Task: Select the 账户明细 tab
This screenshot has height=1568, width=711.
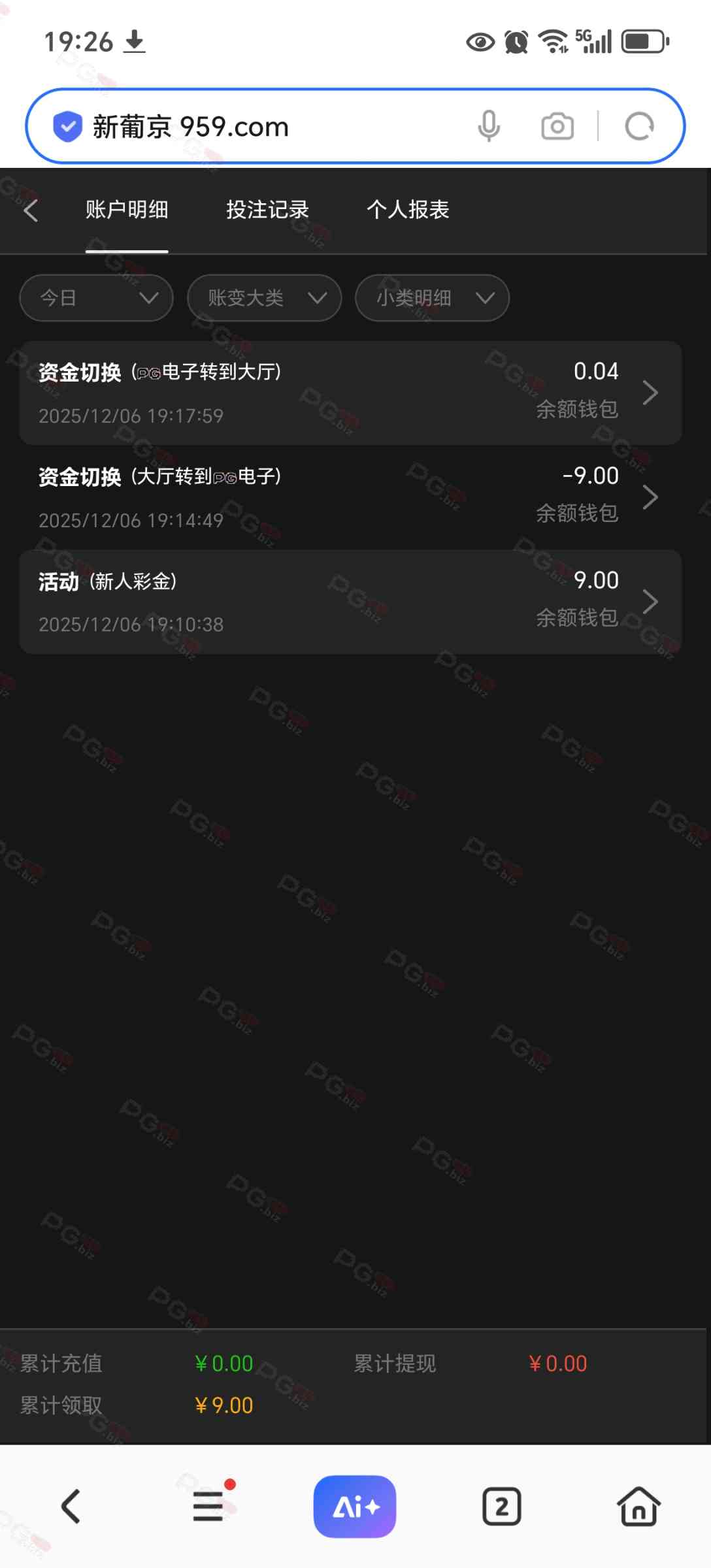Action: [127, 210]
